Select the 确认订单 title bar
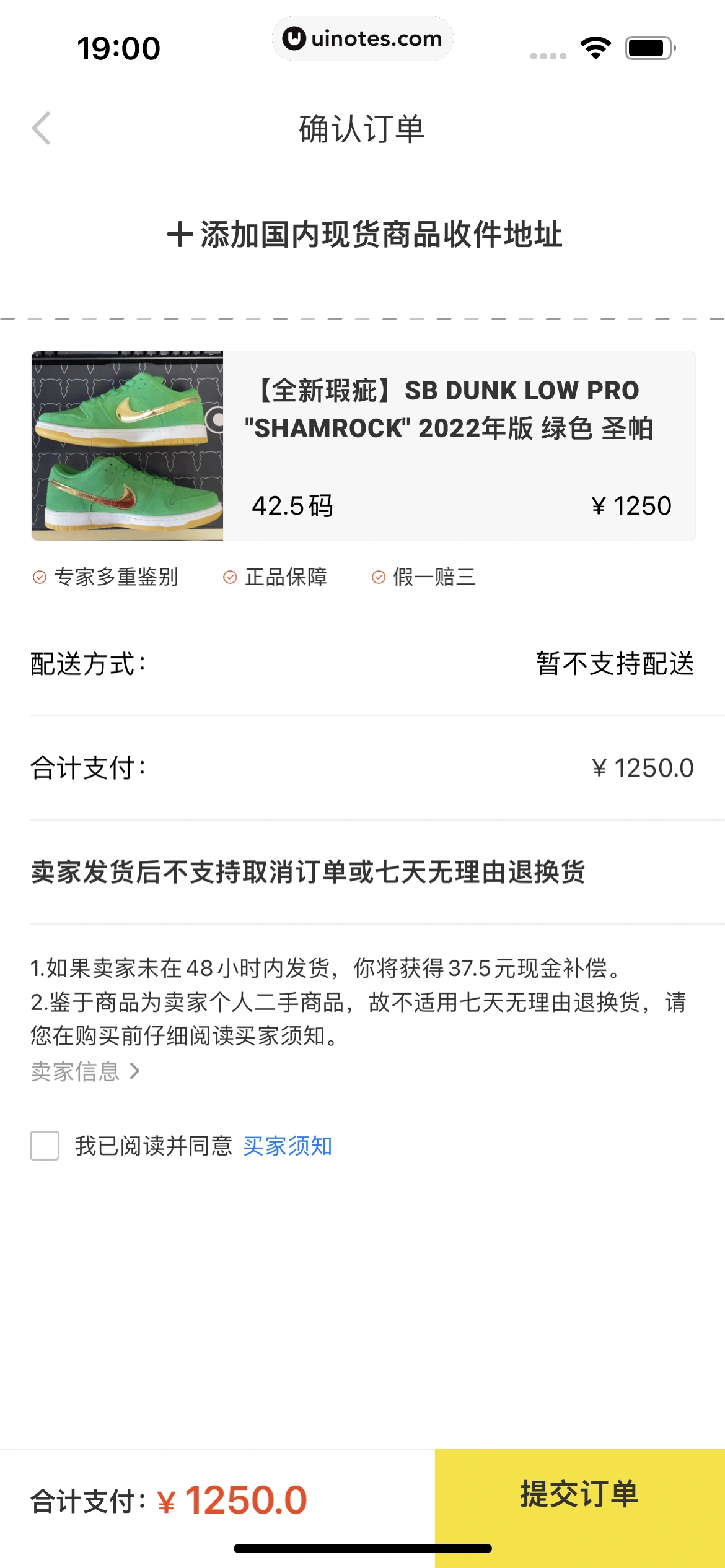The image size is (725, 1568). pos(362,128)
